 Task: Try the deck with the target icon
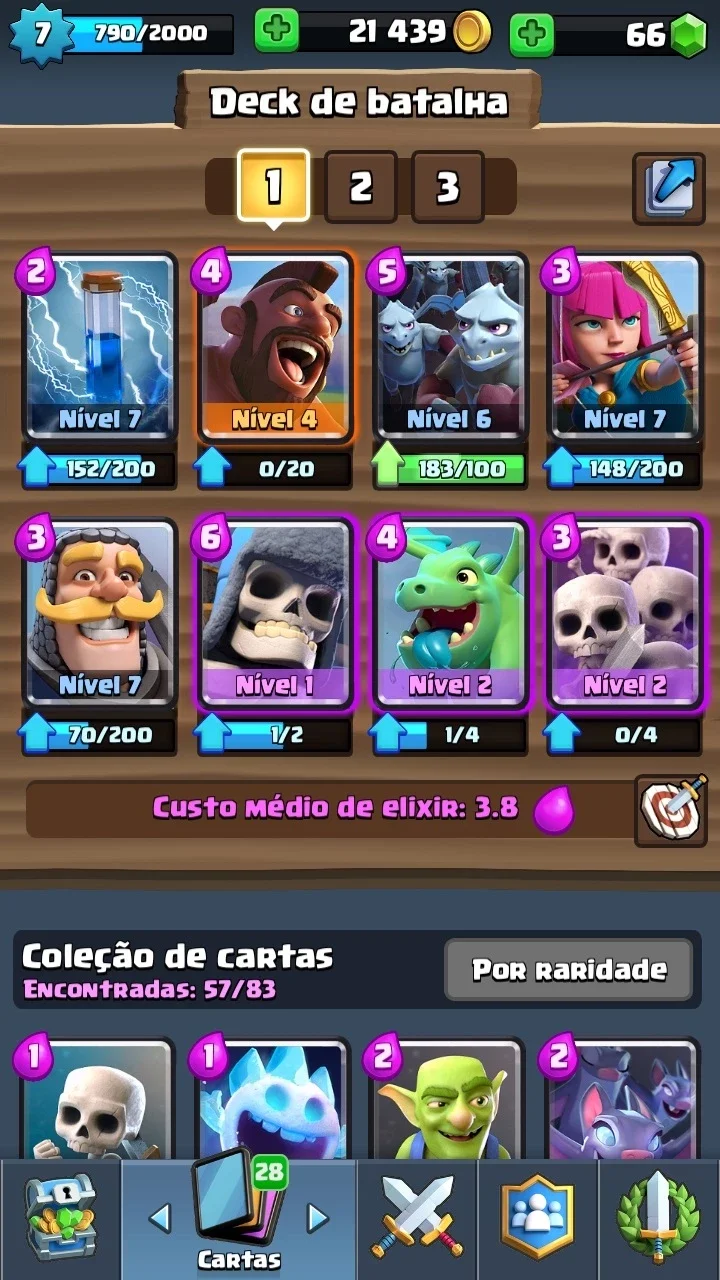point(671,809)
